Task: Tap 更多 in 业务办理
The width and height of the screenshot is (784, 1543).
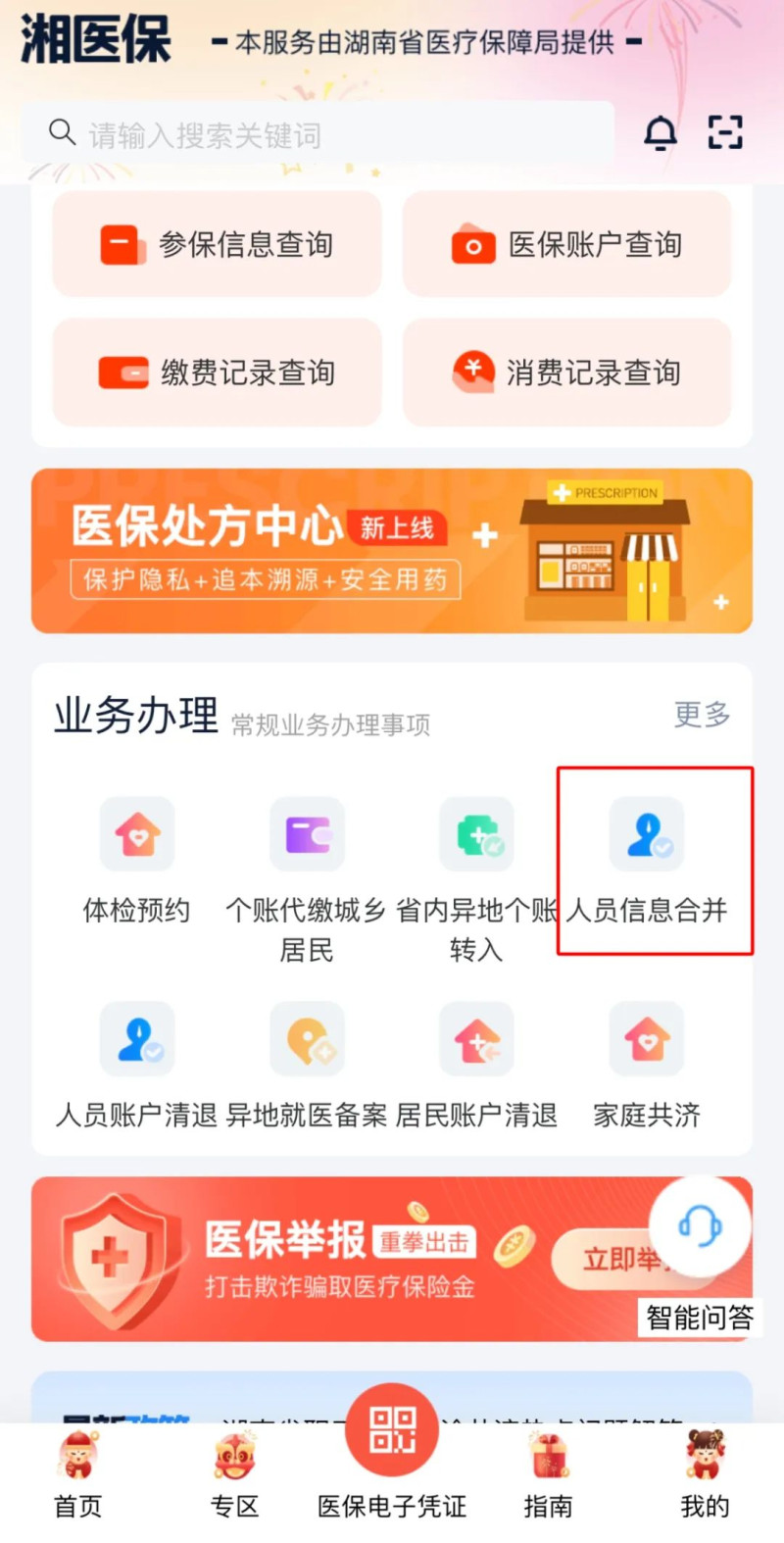Action: pos(702,715)
